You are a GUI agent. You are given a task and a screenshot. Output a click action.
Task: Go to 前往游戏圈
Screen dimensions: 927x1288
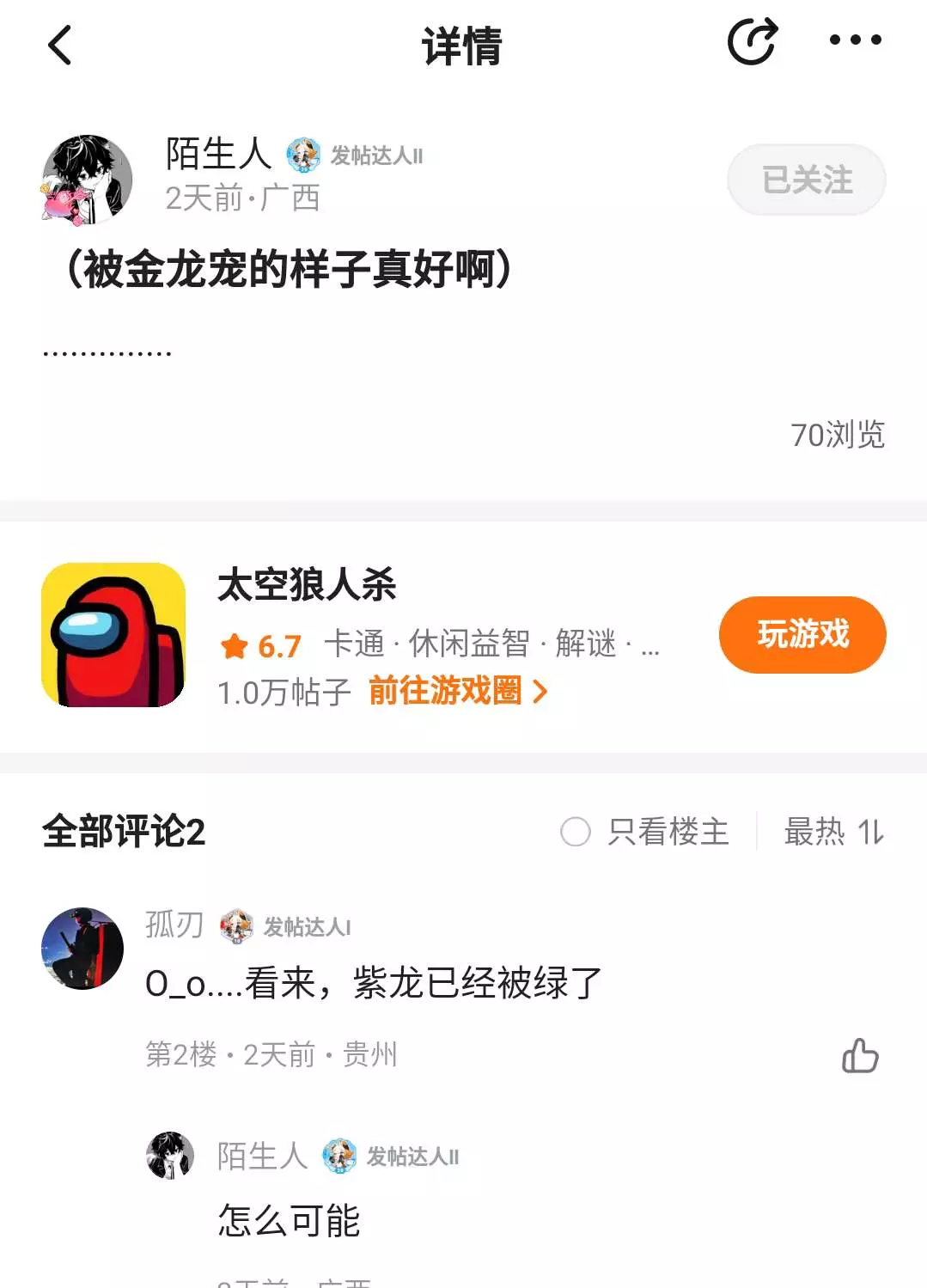(x=457, y=691)
